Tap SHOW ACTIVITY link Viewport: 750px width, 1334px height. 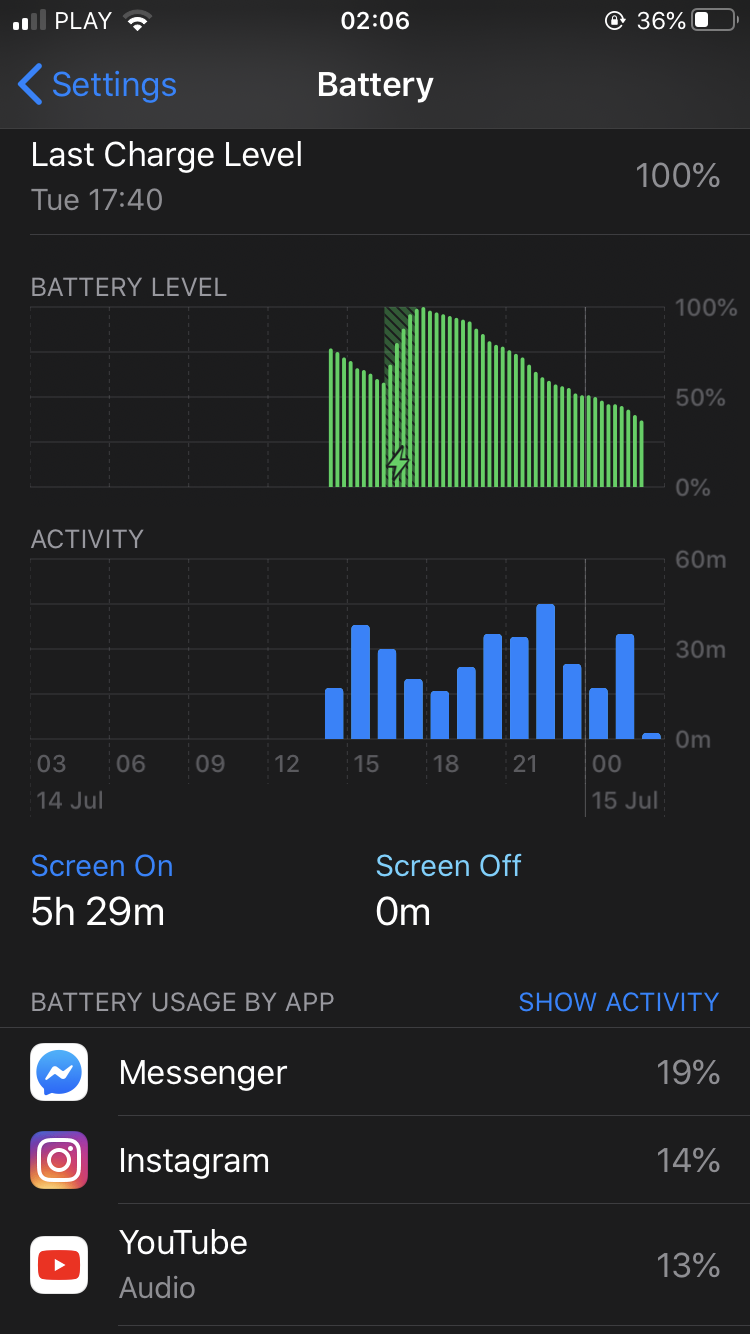click(x=618, y=1002)
